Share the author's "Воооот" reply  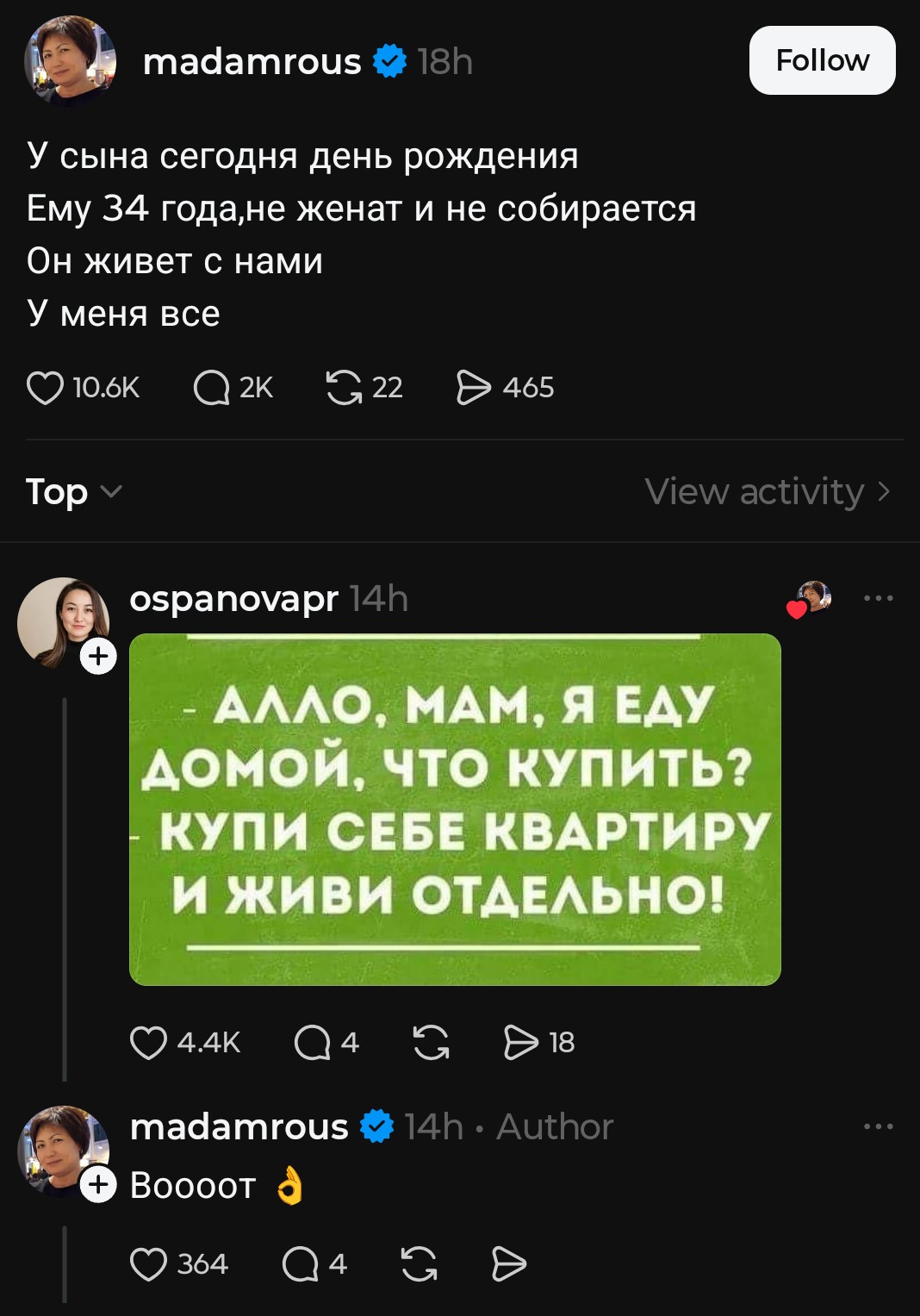(x=508, y=1264)
